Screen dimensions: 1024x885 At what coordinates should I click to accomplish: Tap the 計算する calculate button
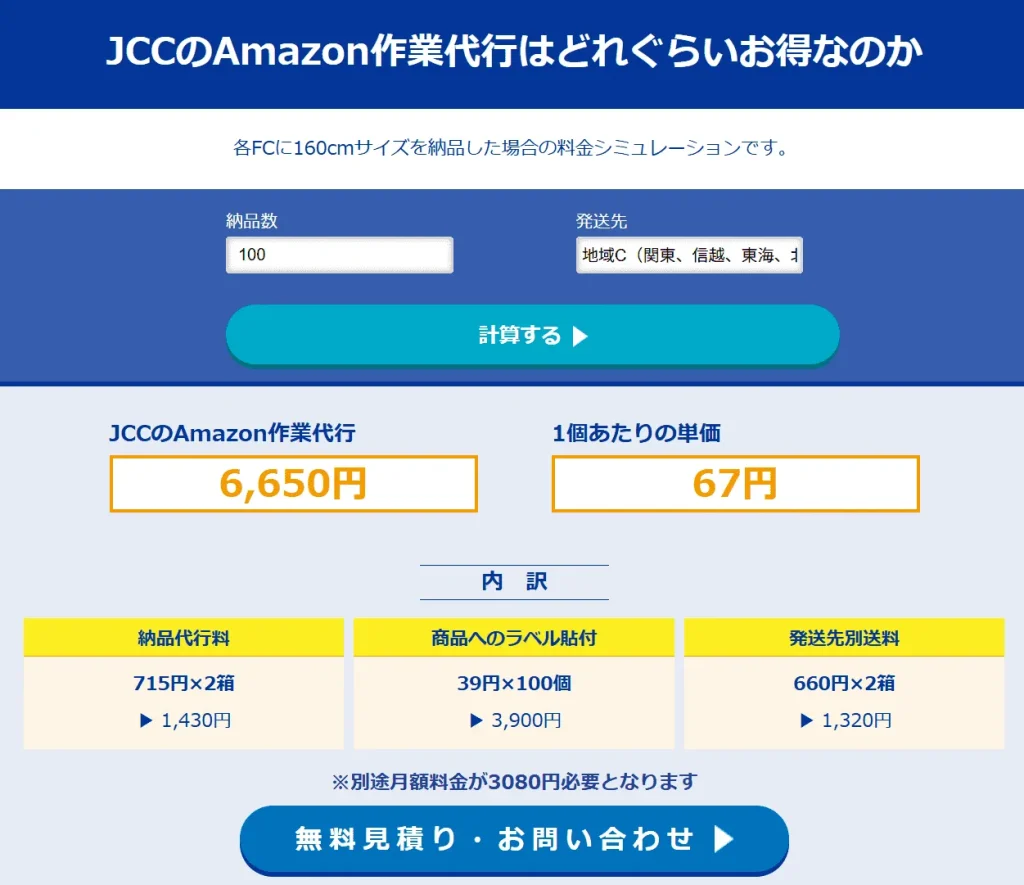point(532,335)
